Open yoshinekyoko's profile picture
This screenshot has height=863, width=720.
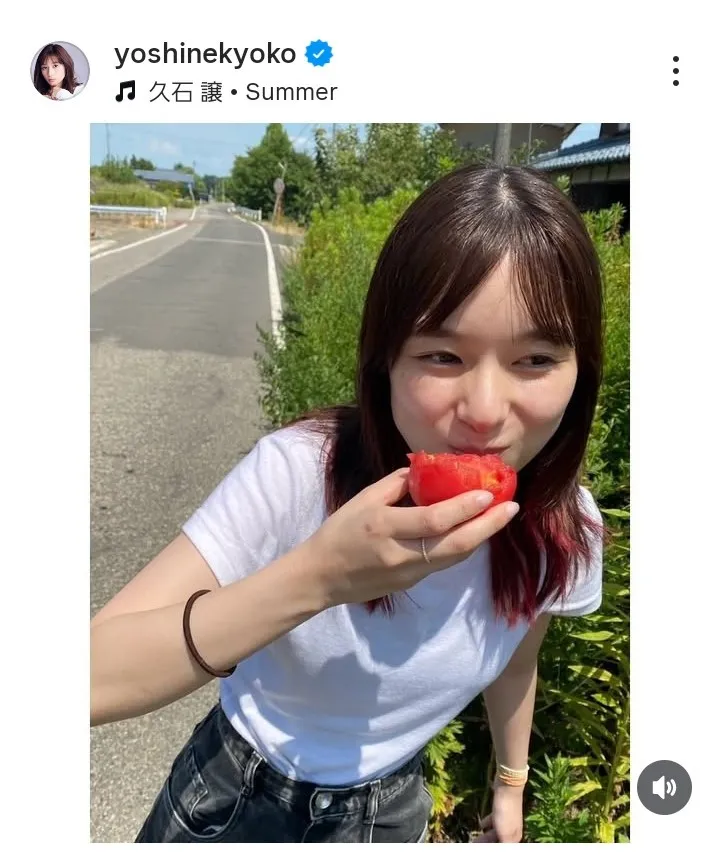[60, 71]
